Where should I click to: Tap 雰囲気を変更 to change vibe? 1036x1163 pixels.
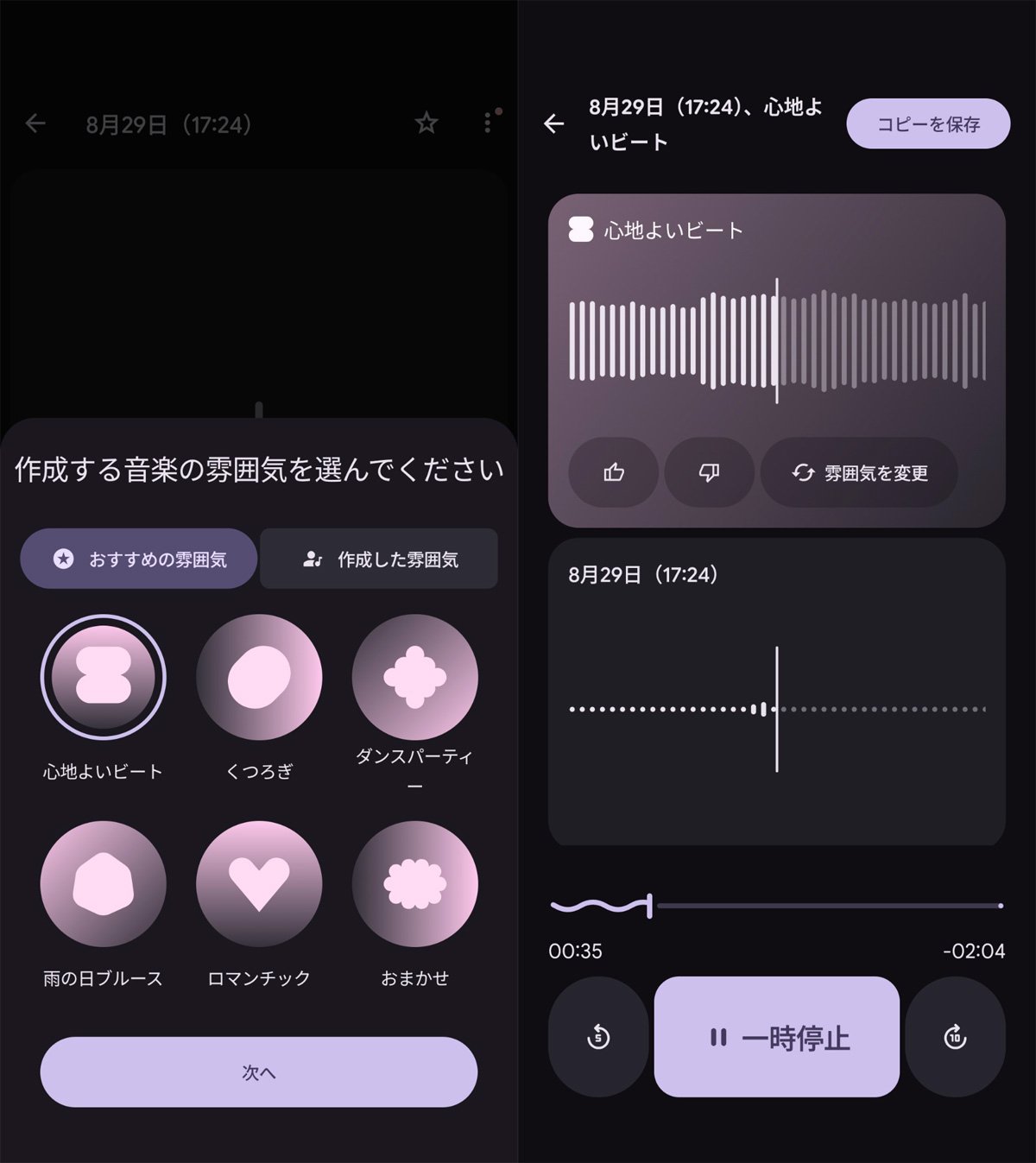pyautogui.click(x=859, y=472)
